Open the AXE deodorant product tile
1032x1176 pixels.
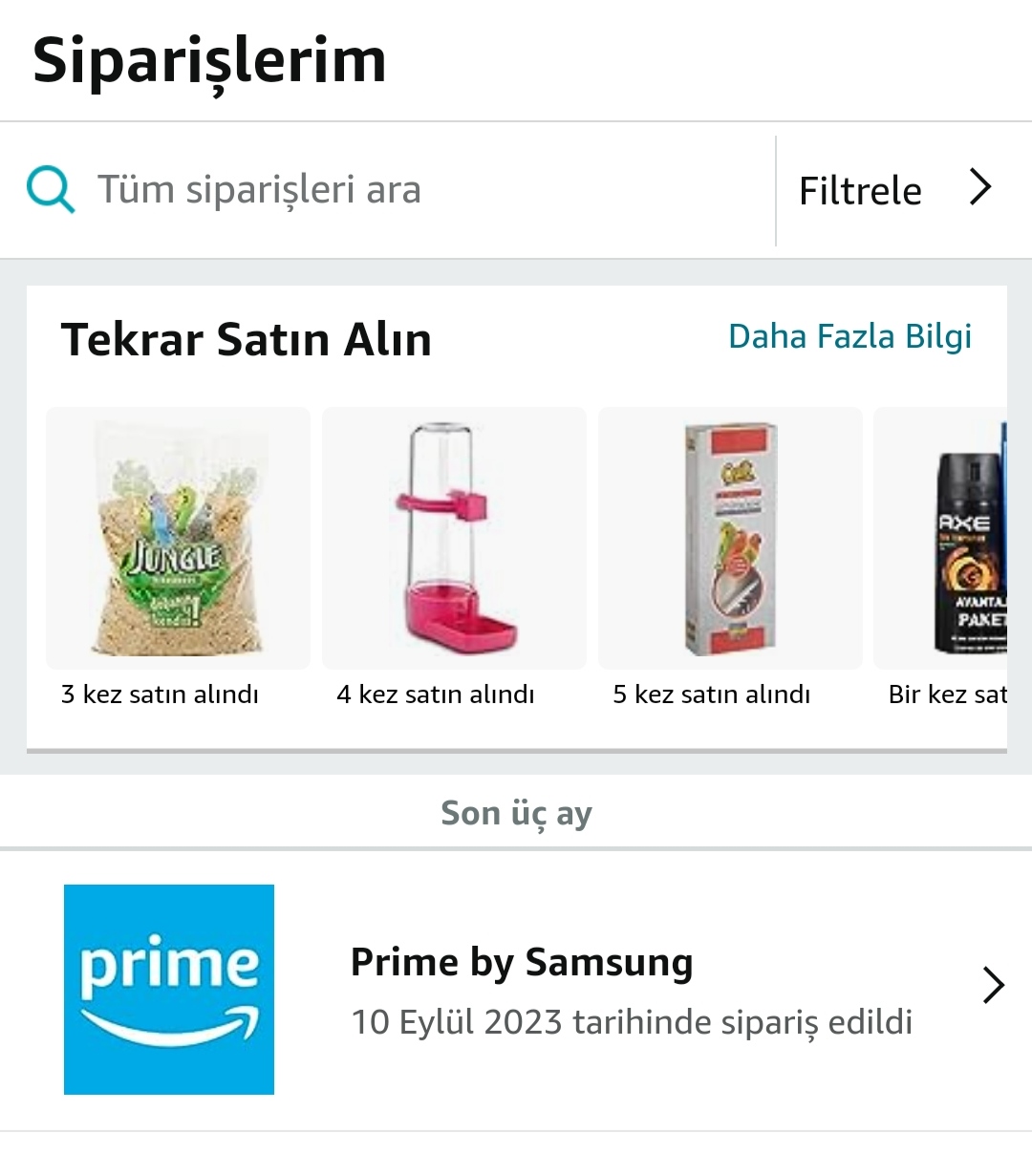956,540
